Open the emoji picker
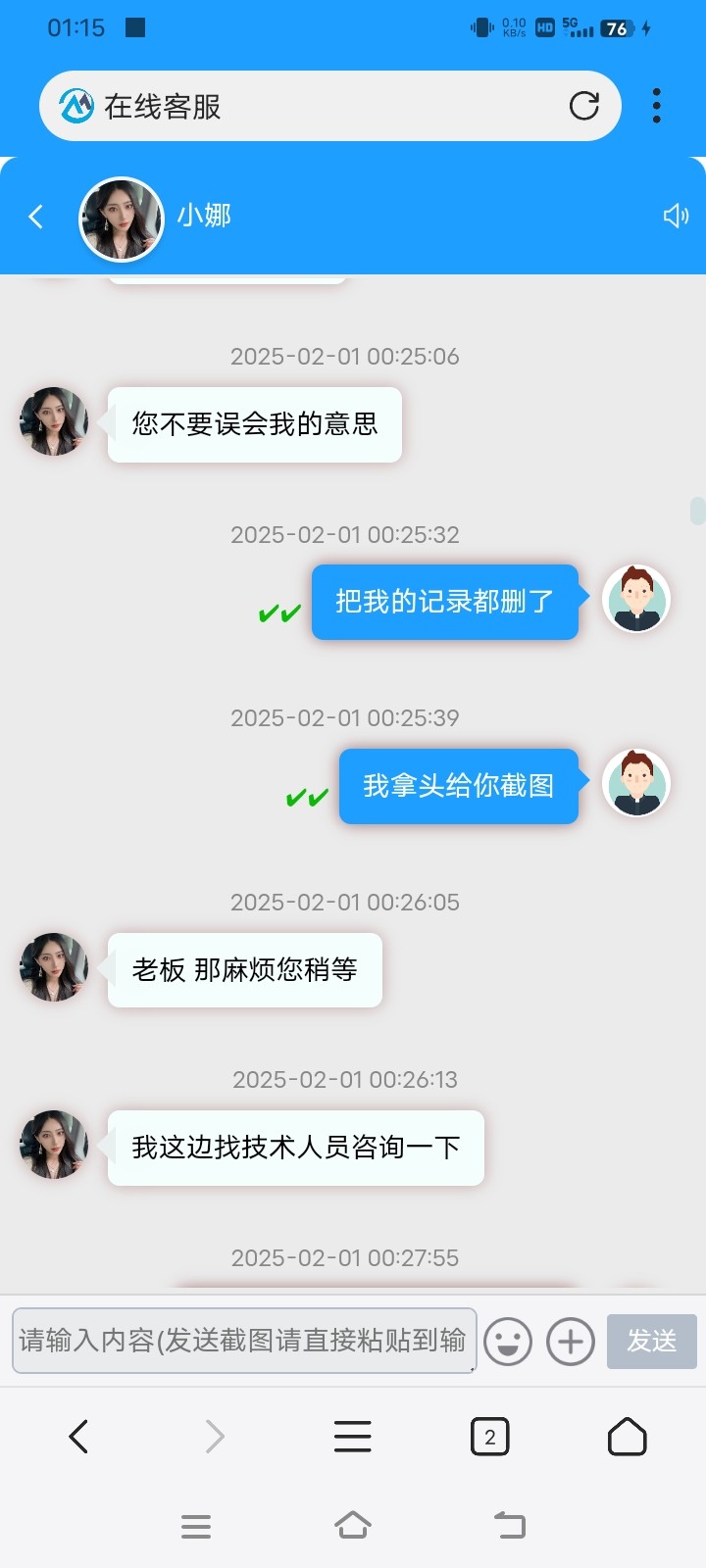 pyautogui.click(x=508, y=1341)
